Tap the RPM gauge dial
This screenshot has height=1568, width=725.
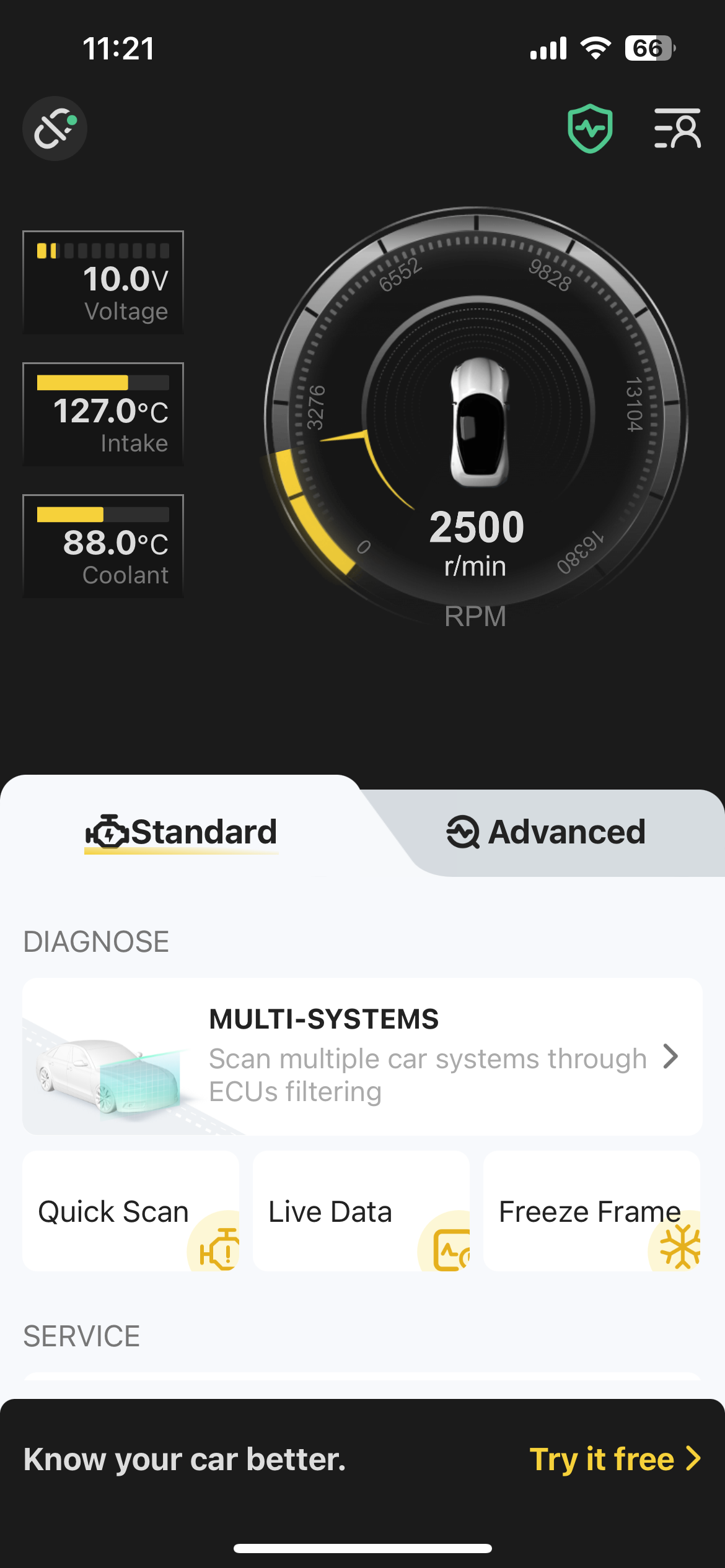pyautogui.click(x=476, y=415)
